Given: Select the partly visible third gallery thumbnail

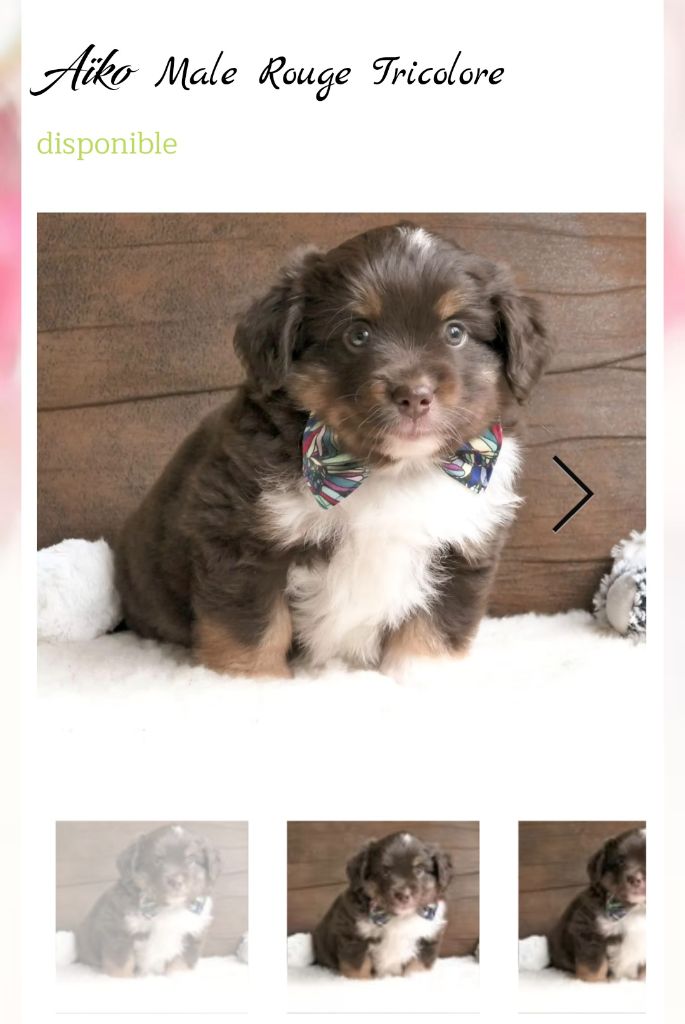Looking at the screenshot, I should [x=582, y=901].
